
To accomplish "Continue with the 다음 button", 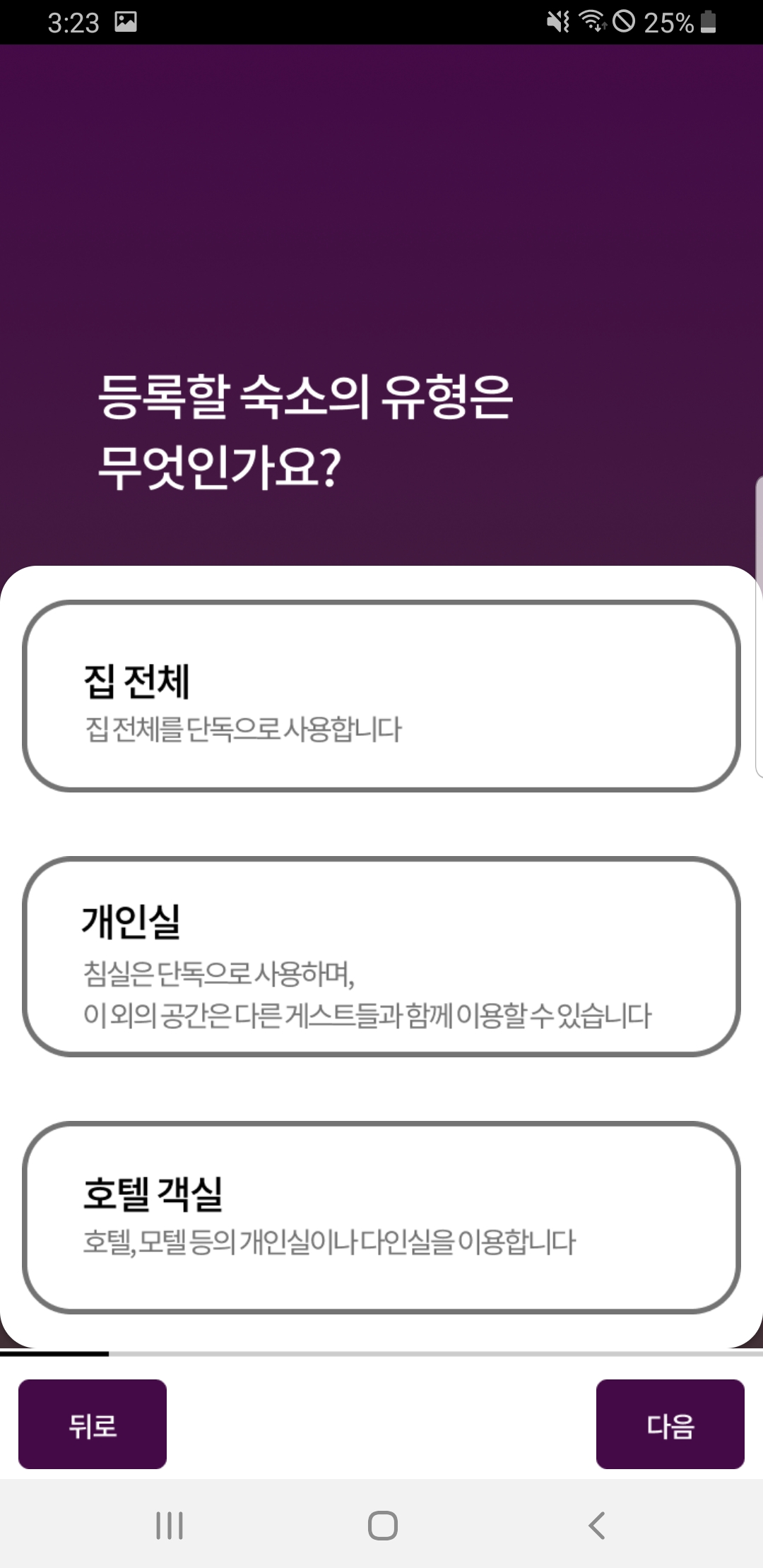I will 670,1424.
